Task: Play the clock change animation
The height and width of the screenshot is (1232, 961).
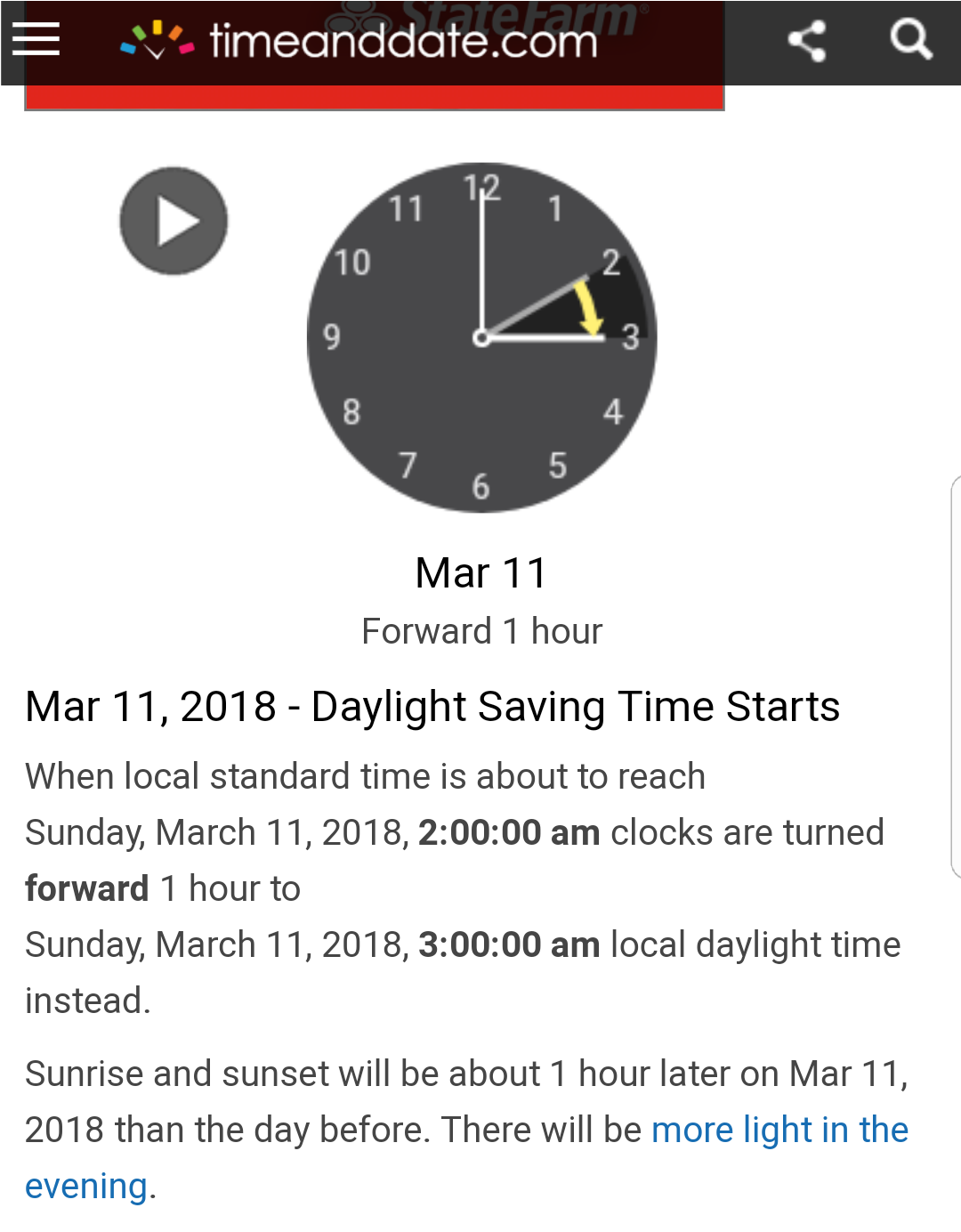Action: point(174,221)
